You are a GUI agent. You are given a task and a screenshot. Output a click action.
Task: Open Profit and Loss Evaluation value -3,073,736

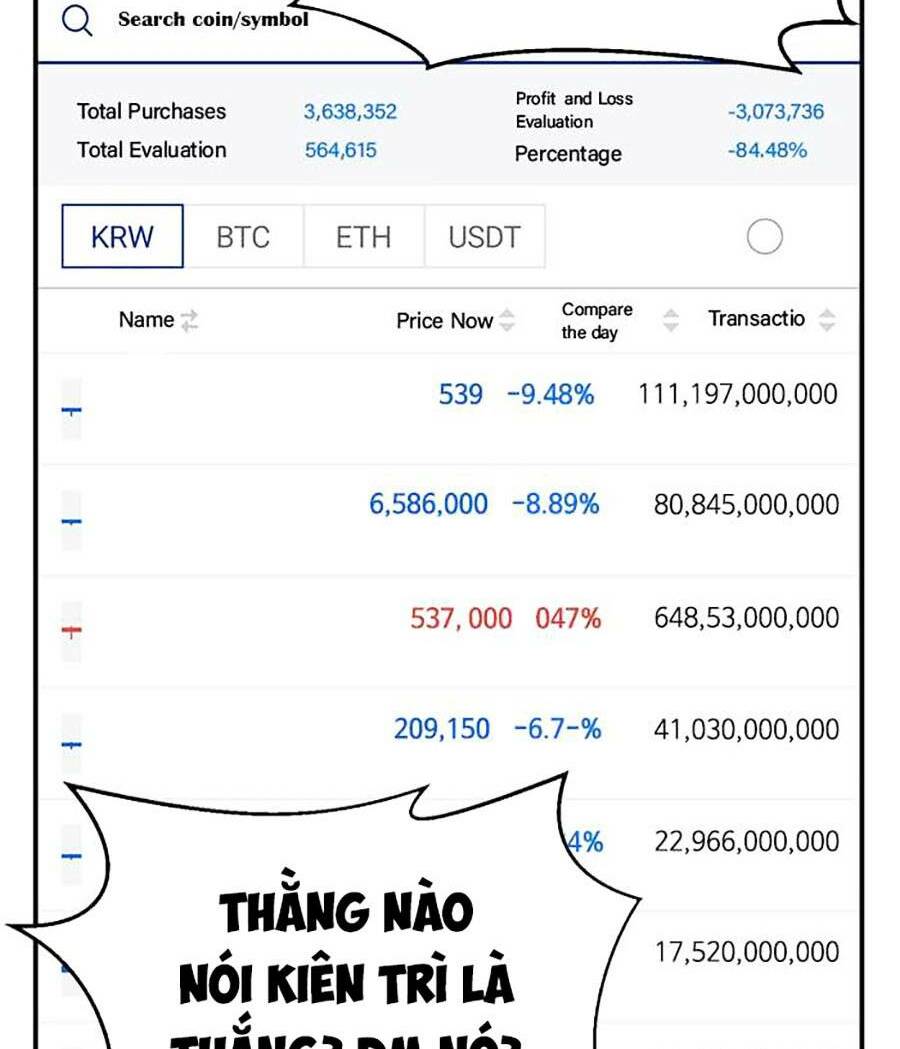777,111
